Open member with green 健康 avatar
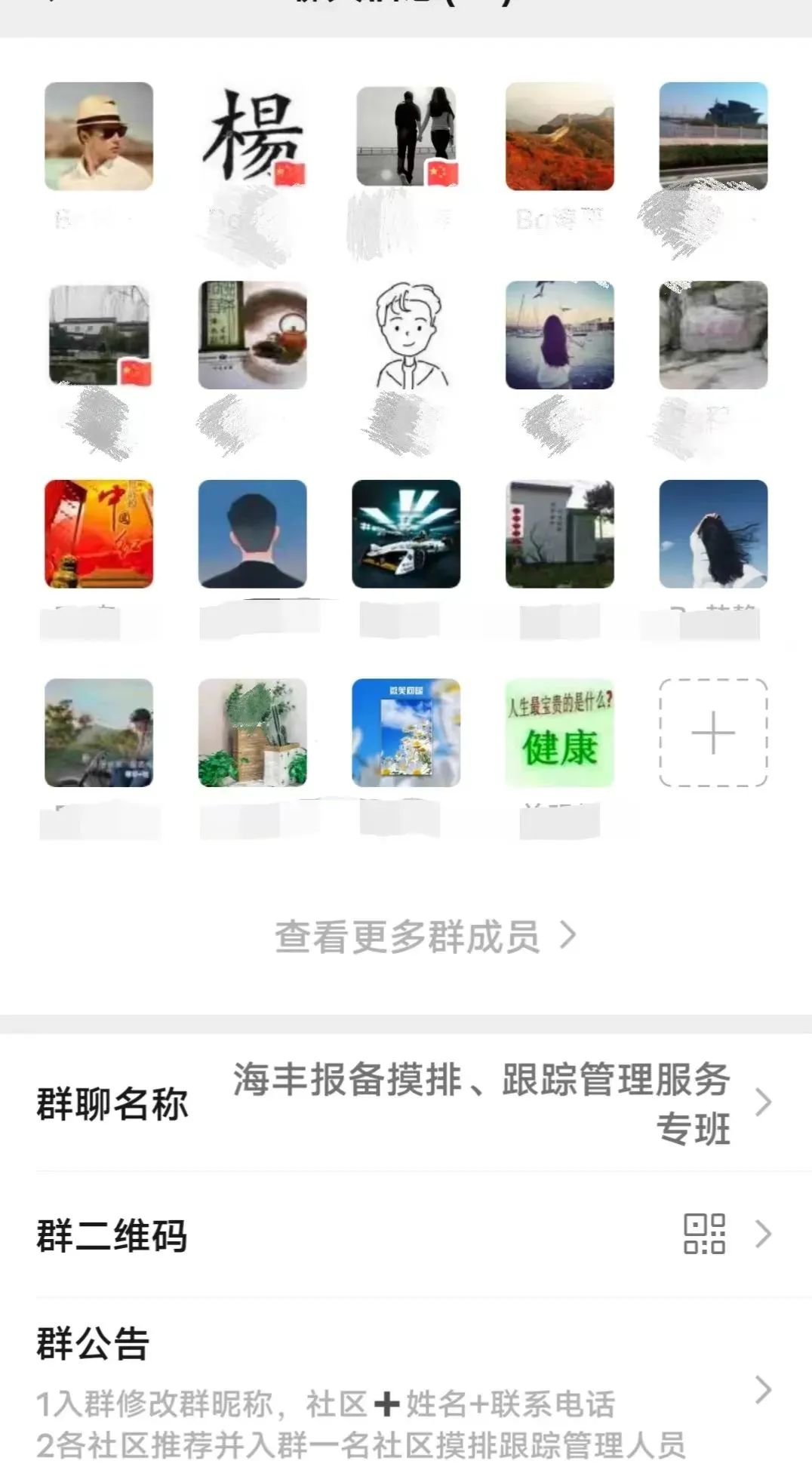This screenshot has height=1476, width=812. click(x=560, y=733)
